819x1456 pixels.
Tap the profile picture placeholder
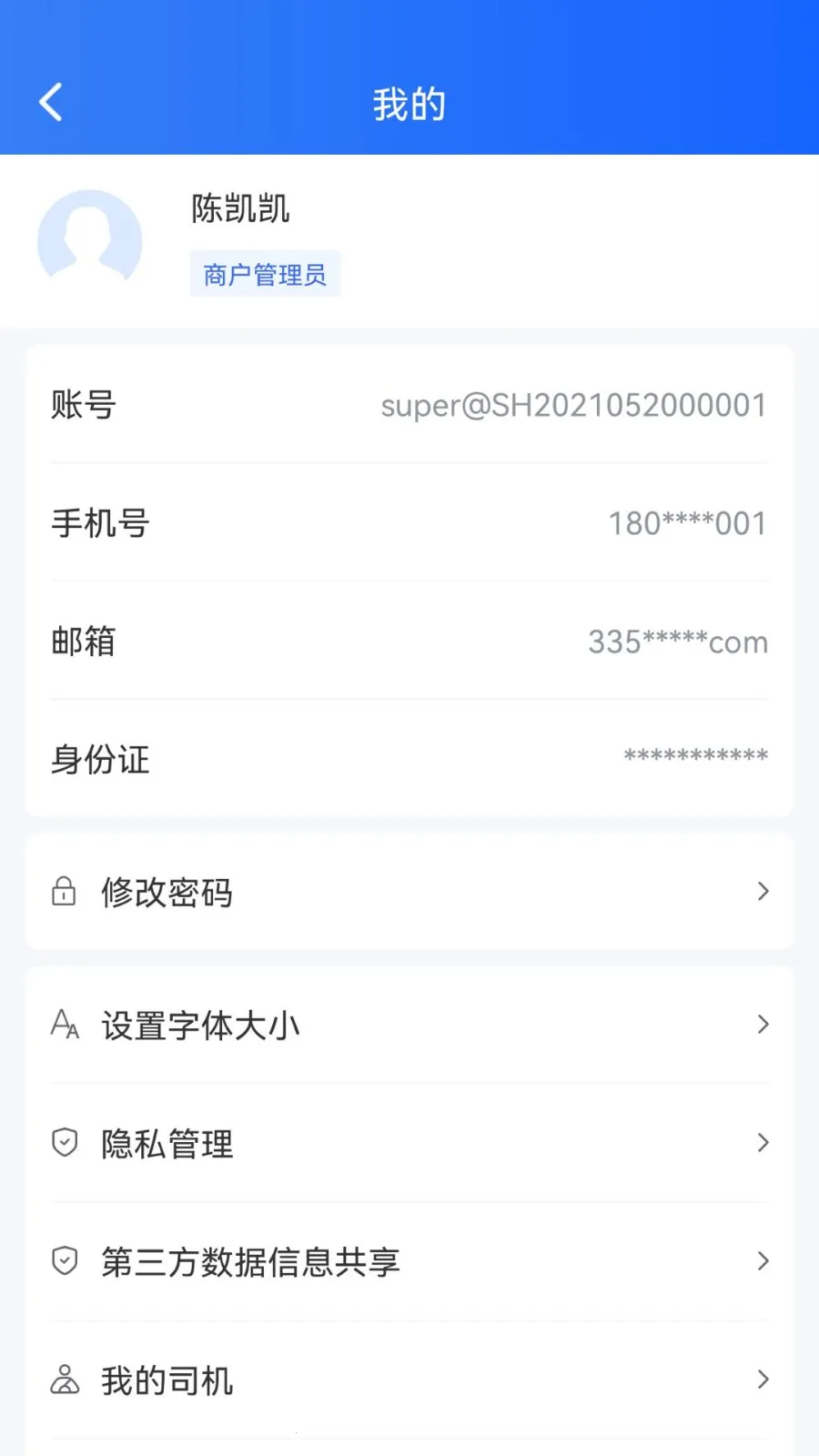click(91, 239)
